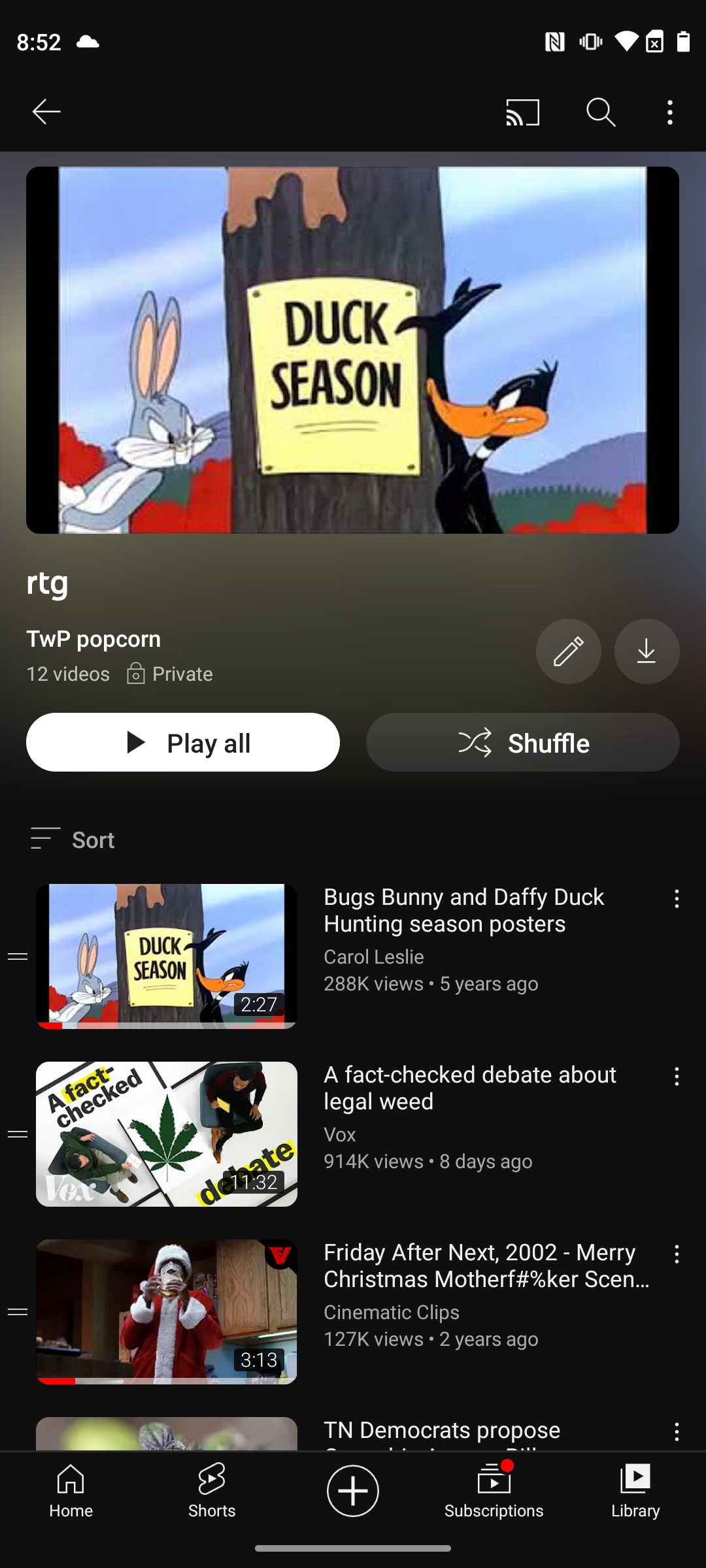Switch to the Home tab
706x1568 pixels.
71,1492
